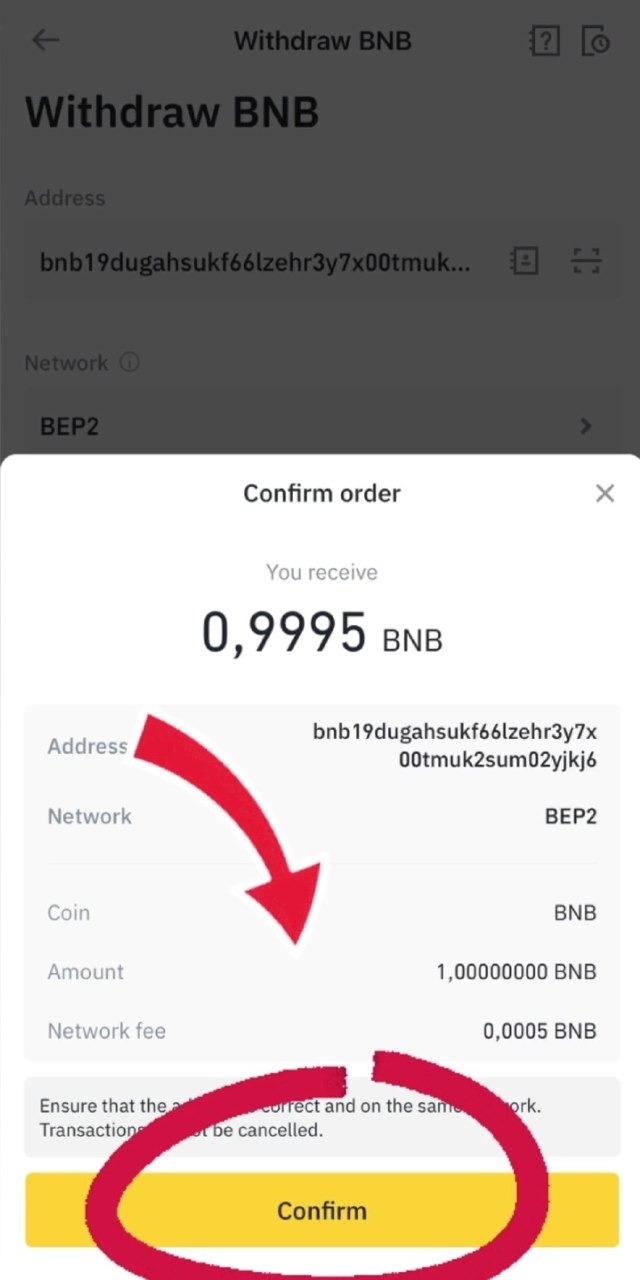This screenshot has height=1280, width=640.
Task: Close the Confirm order sheet
Action: [604, 493]
